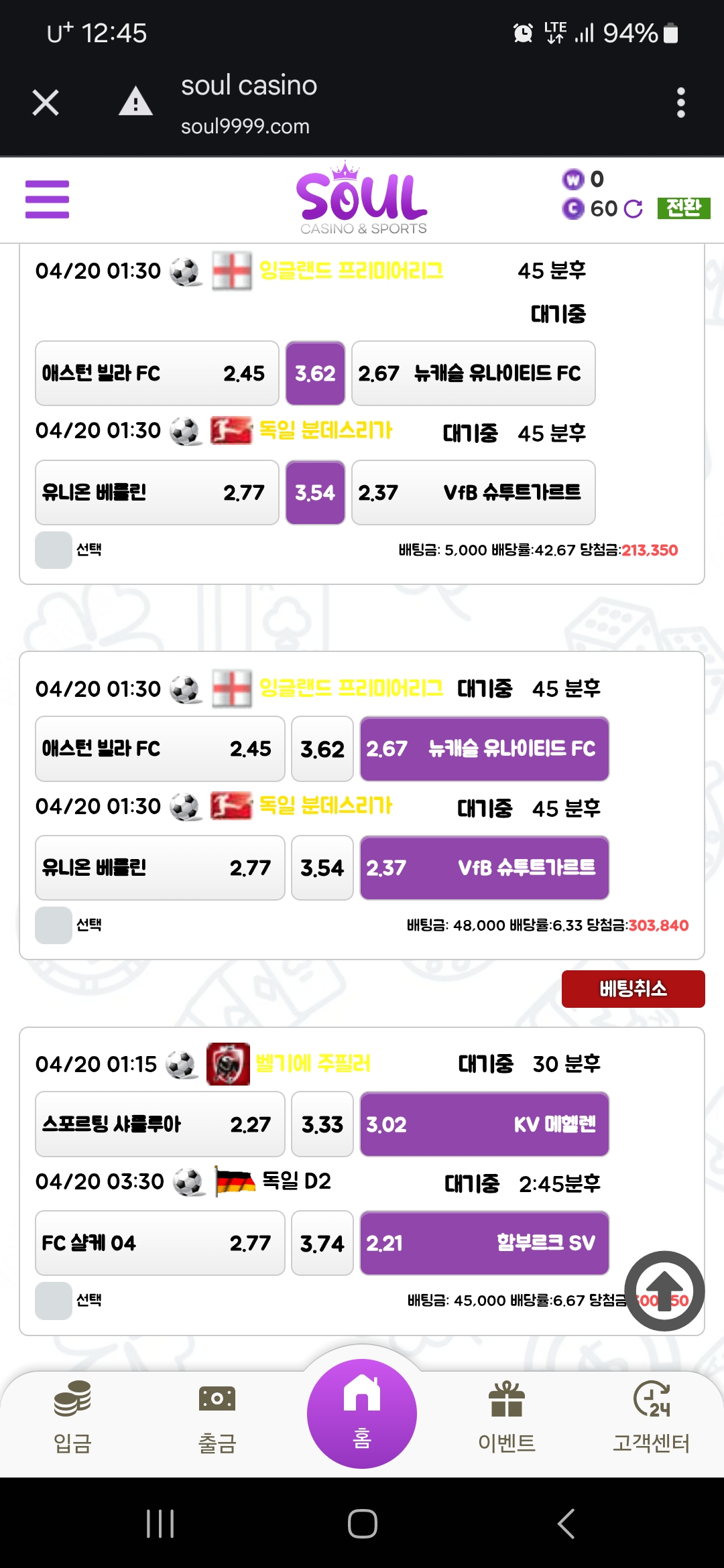Image resolution: width=724 pixels, height=1568 pixels.
Task: Check 선택 box for the 5,000 bet slip
Action: pos(54,550)
